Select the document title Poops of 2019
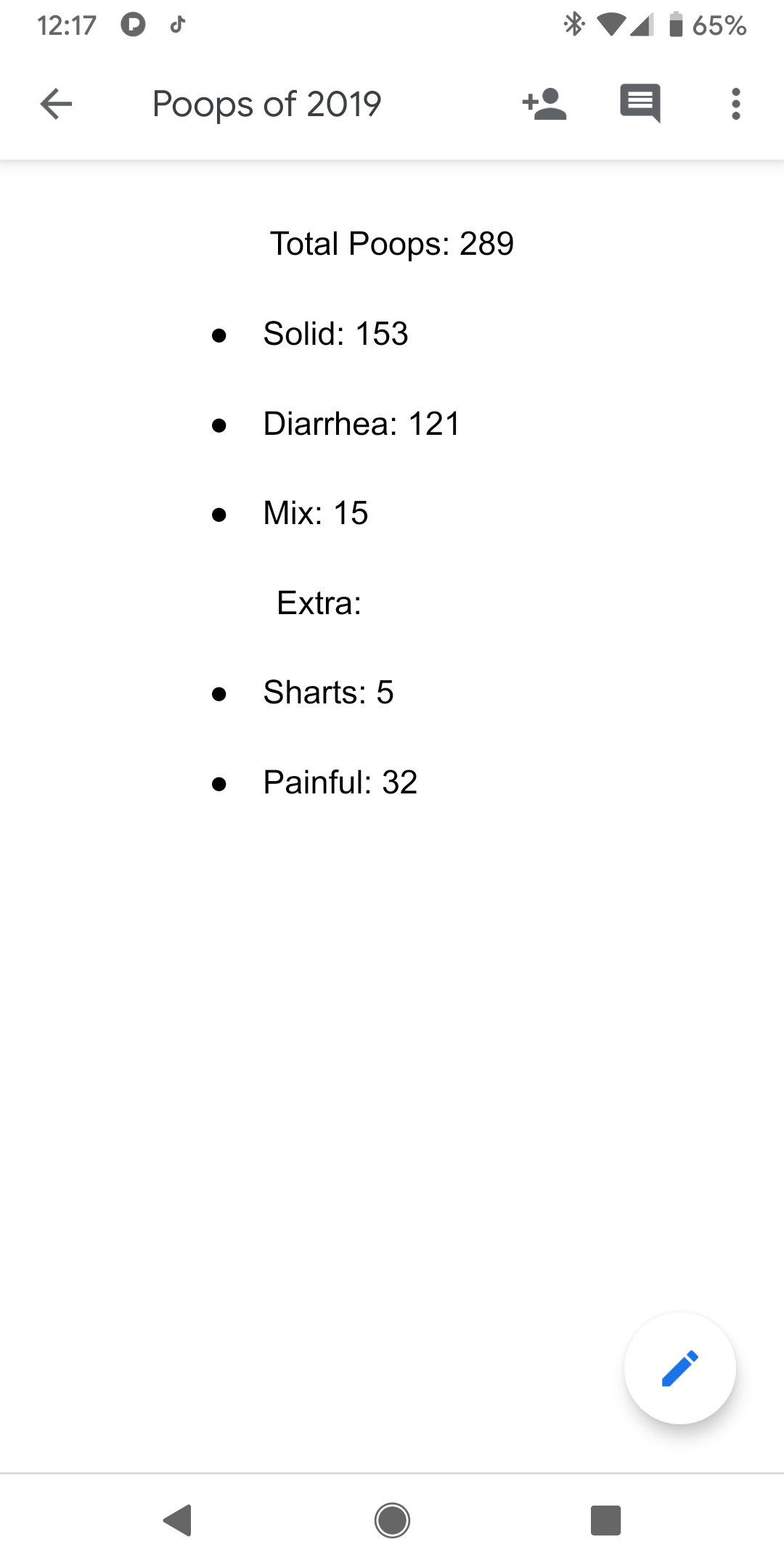 (266, 104)
